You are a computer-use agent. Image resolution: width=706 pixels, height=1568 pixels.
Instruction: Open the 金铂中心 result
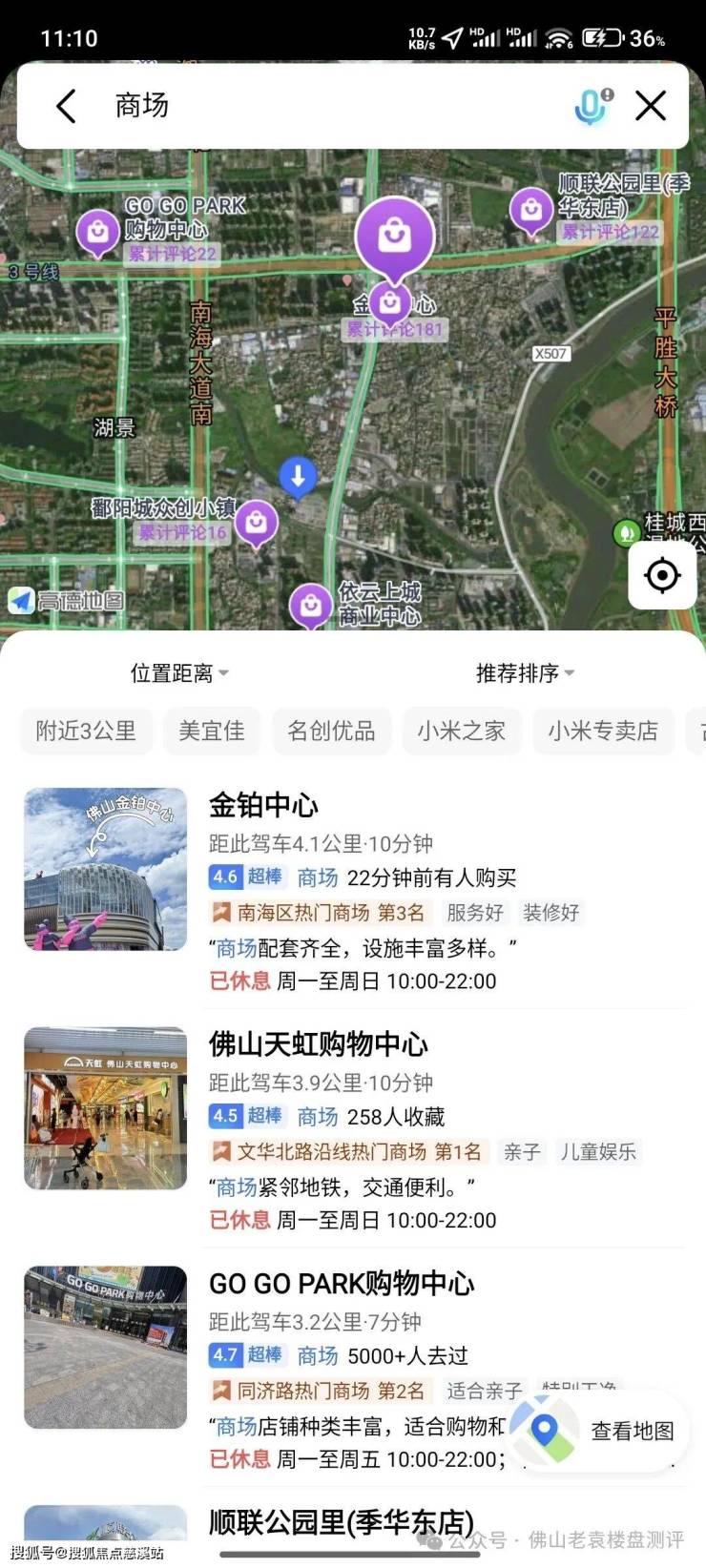(263, 805)
